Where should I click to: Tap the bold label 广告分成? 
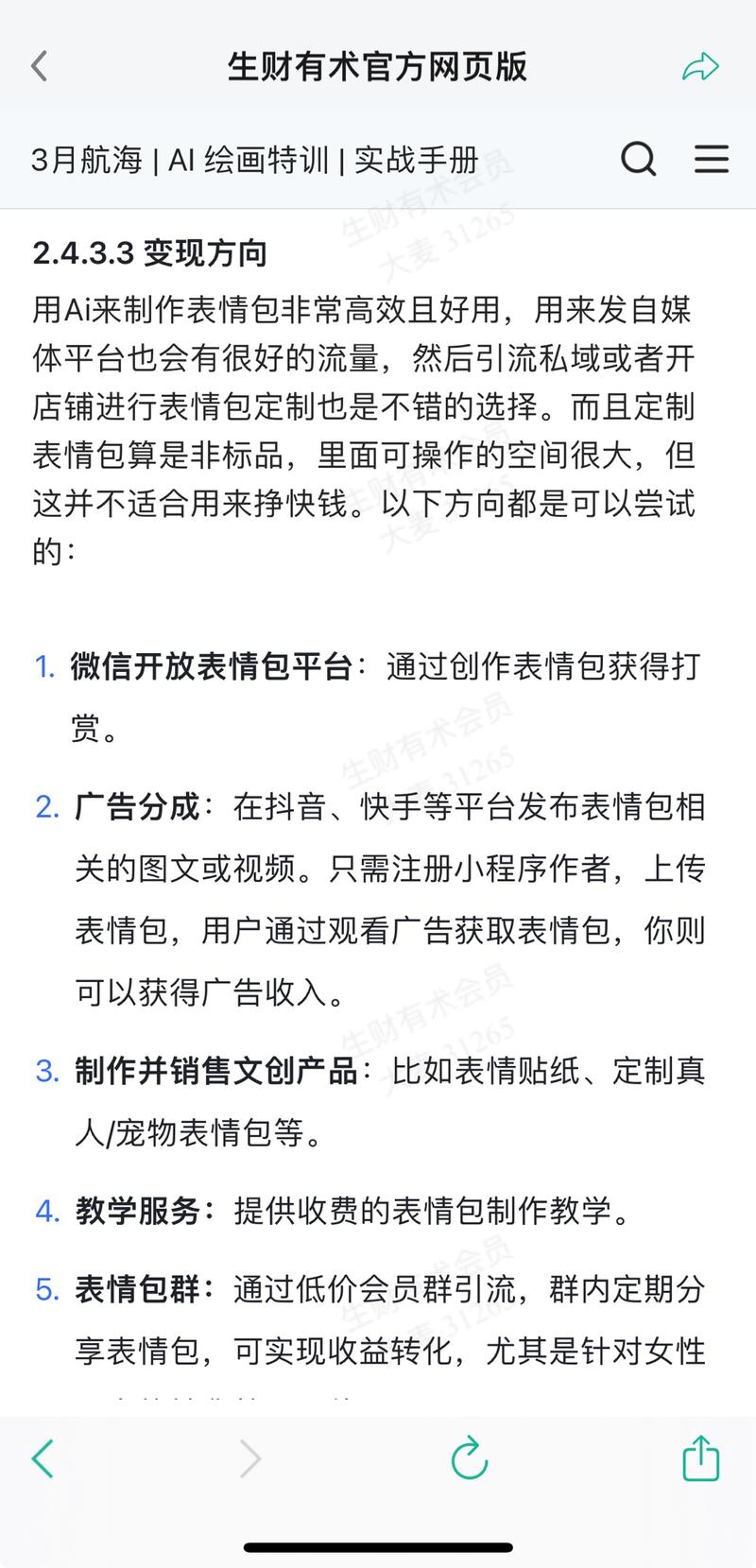[128, 808]
